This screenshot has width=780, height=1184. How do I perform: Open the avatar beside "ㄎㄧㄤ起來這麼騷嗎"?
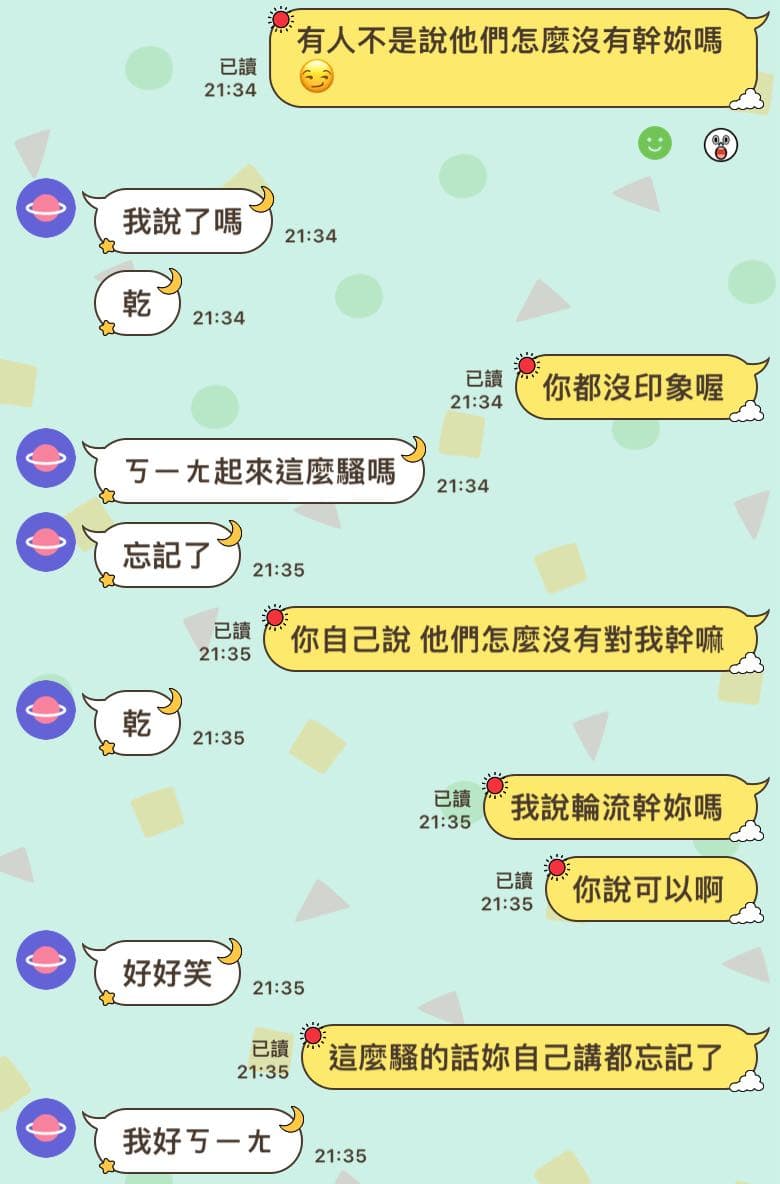46,458
